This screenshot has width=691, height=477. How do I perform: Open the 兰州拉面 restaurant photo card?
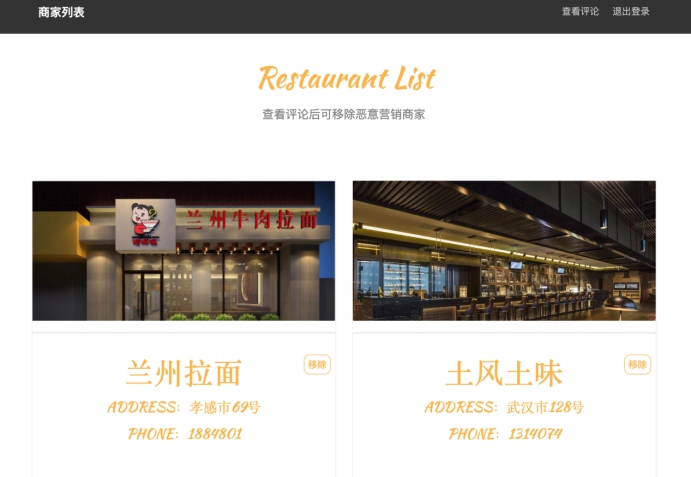tap(183, 250)
